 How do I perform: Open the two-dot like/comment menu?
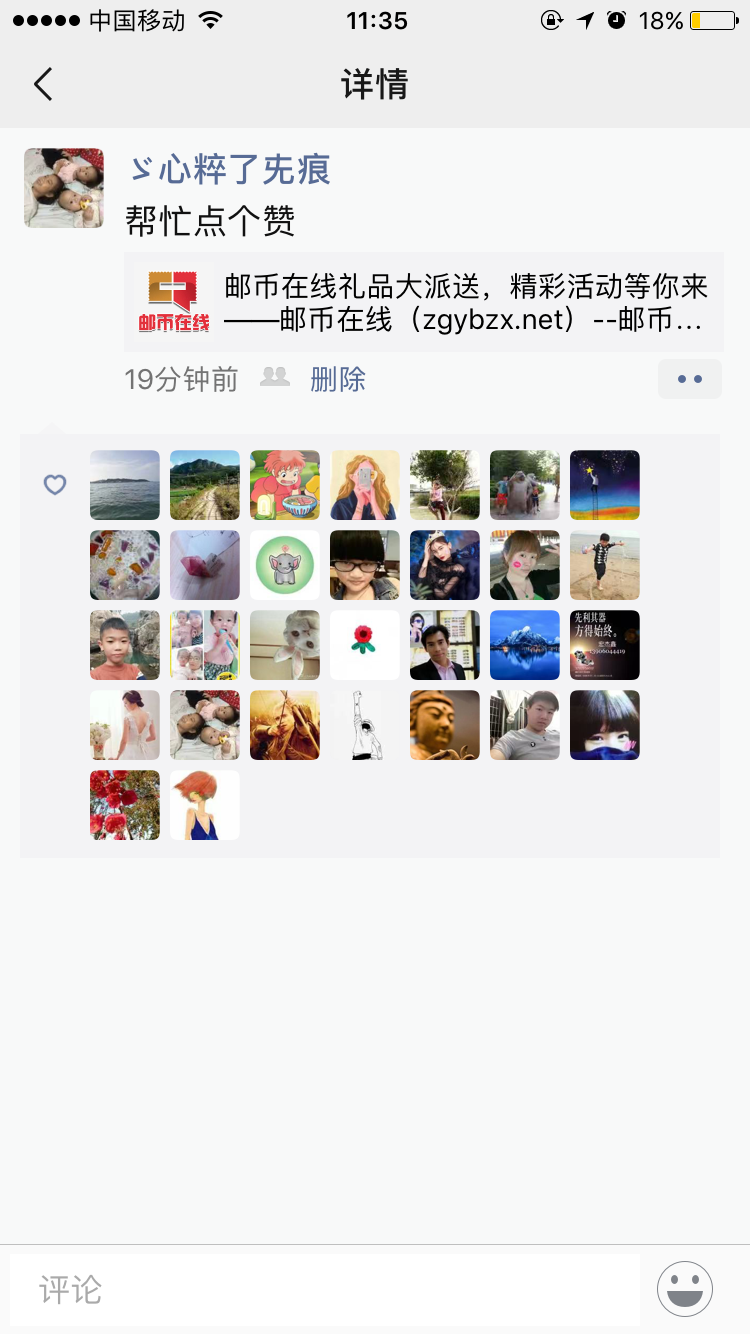coord(689,380)
